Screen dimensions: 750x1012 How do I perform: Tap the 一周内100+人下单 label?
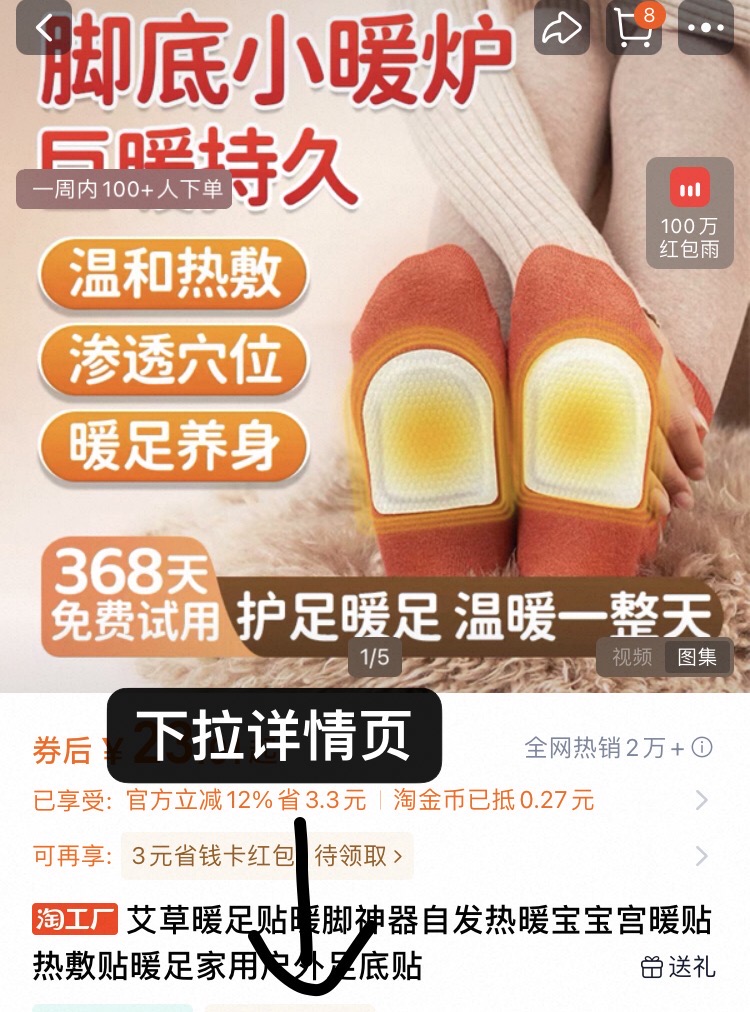pos(125,190)
